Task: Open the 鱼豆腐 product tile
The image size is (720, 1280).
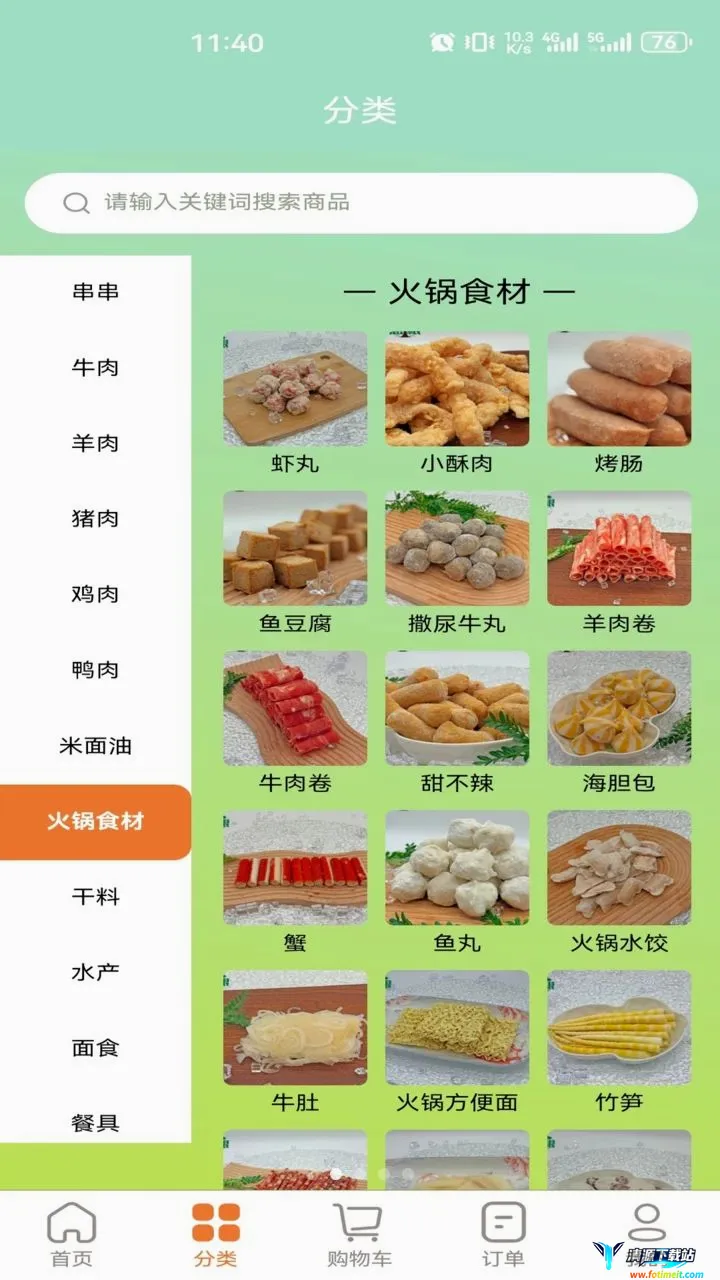Action: coord(295,564)
